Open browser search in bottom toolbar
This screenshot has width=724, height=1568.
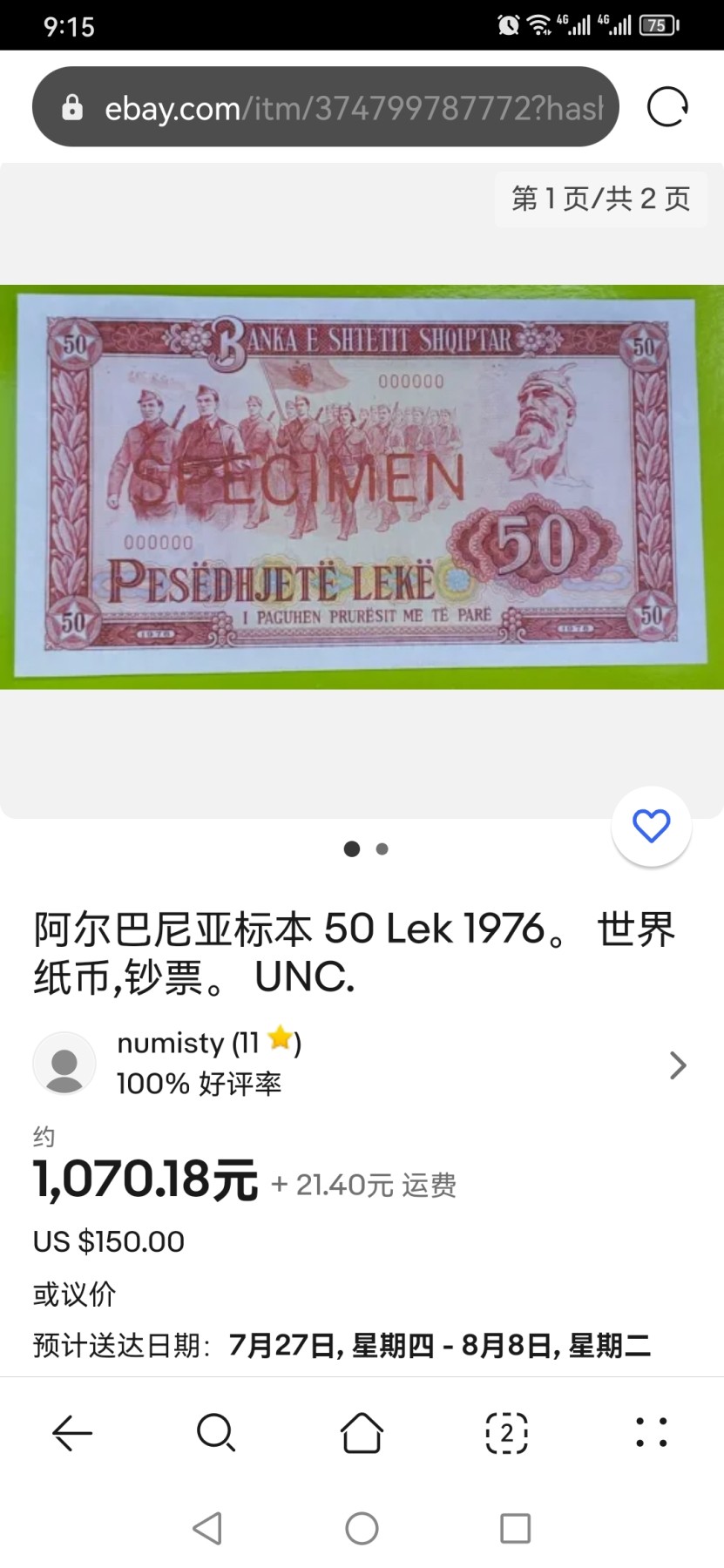[216, 1432]
